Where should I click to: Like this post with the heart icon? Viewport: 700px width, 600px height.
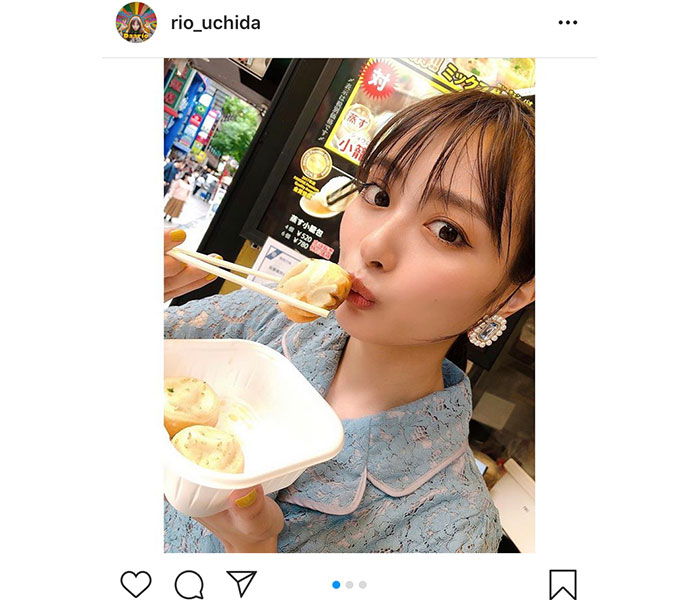click(135, 584)
